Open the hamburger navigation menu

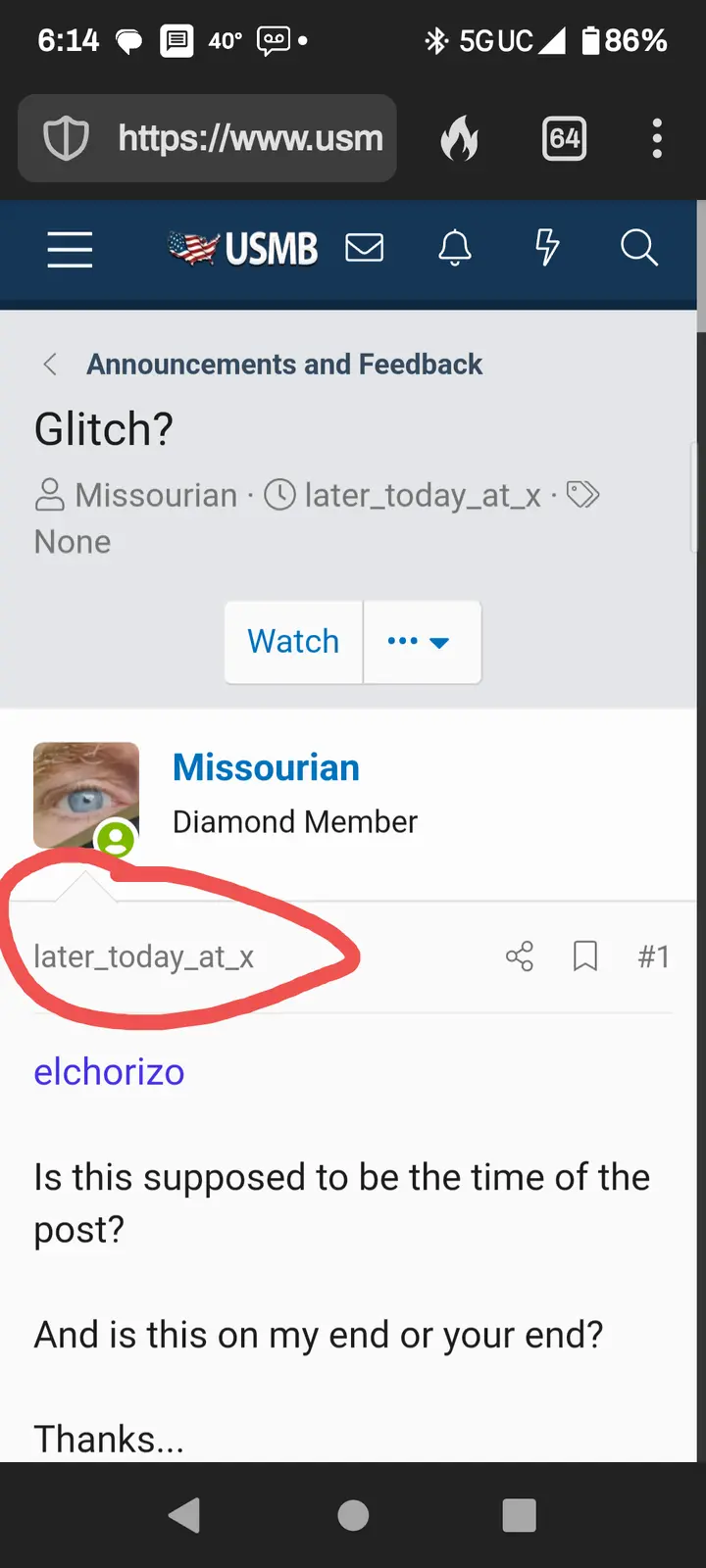(70, 249)
